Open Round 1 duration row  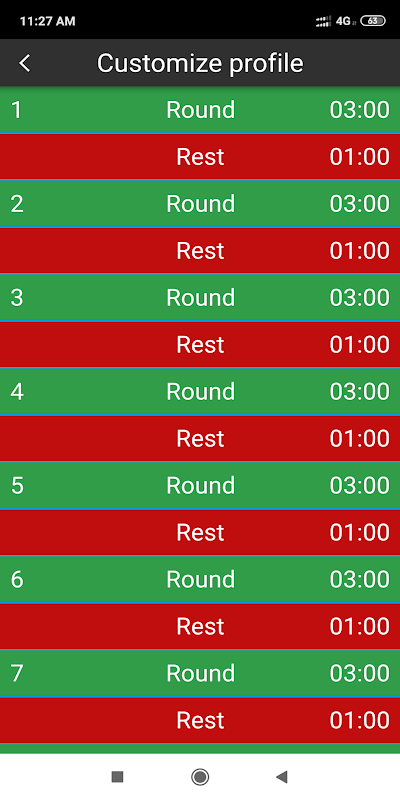pyautogui.click(x=200, y=110)
